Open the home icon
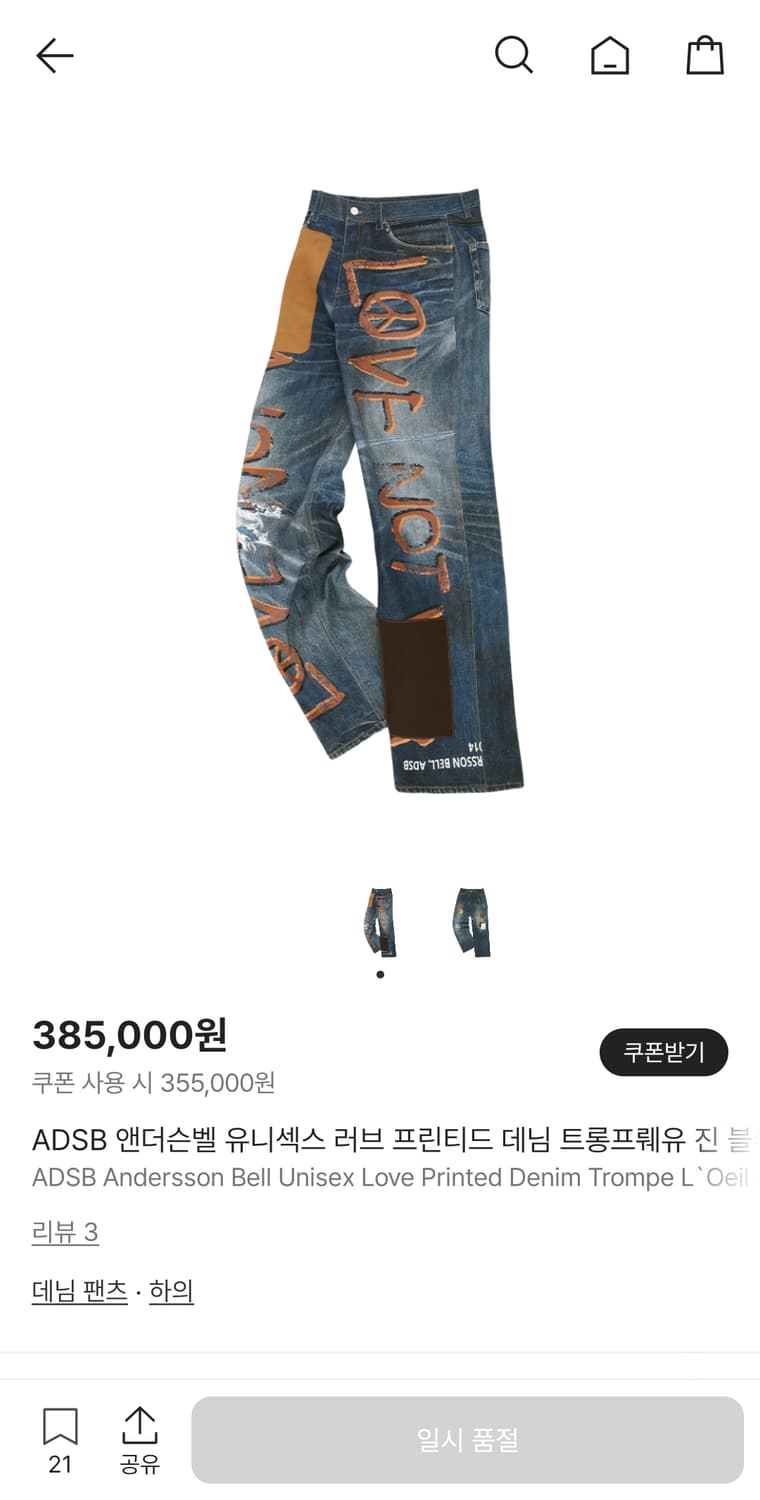The height and width of the screenshot is (1500, 760). click(x=610, y=56)
